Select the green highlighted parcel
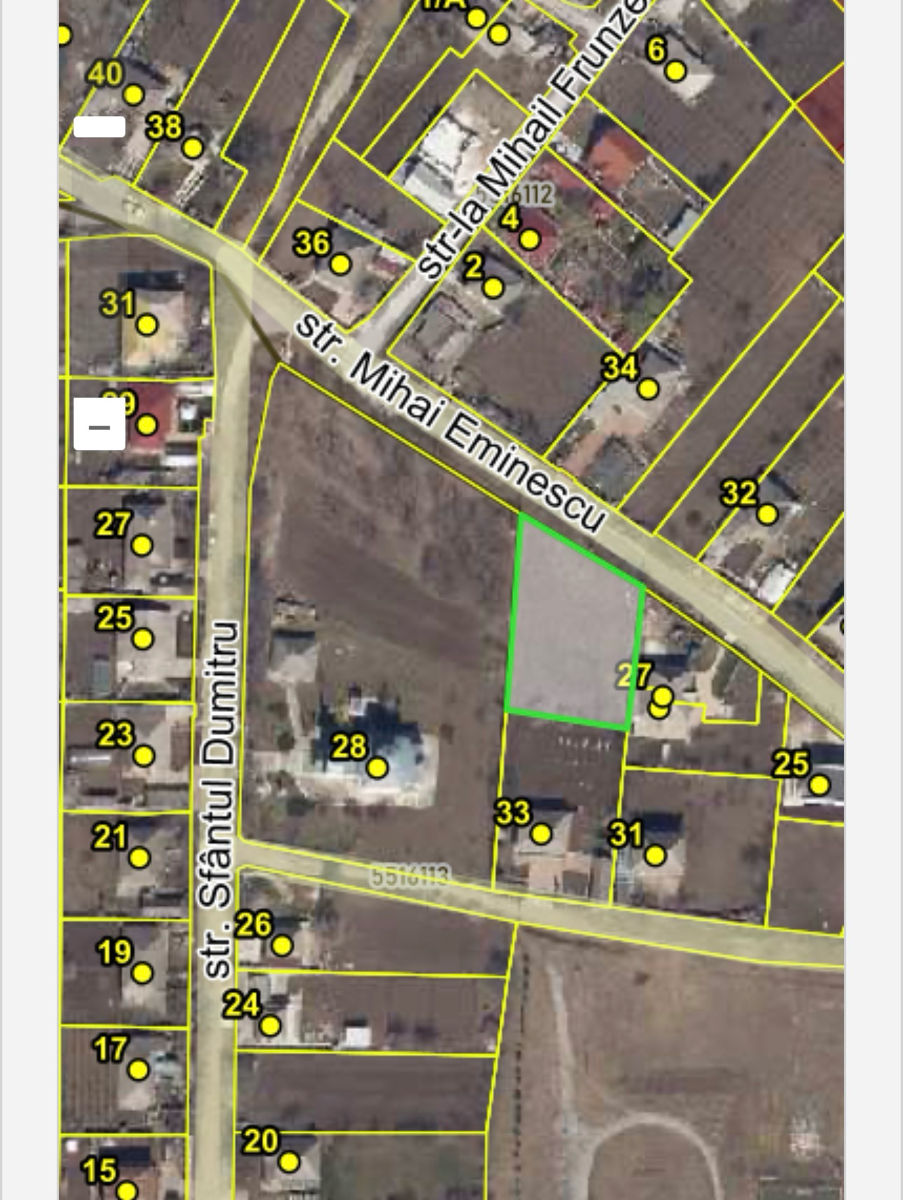The height and width of the screenshot is (1200, 903). coord(573,622)
